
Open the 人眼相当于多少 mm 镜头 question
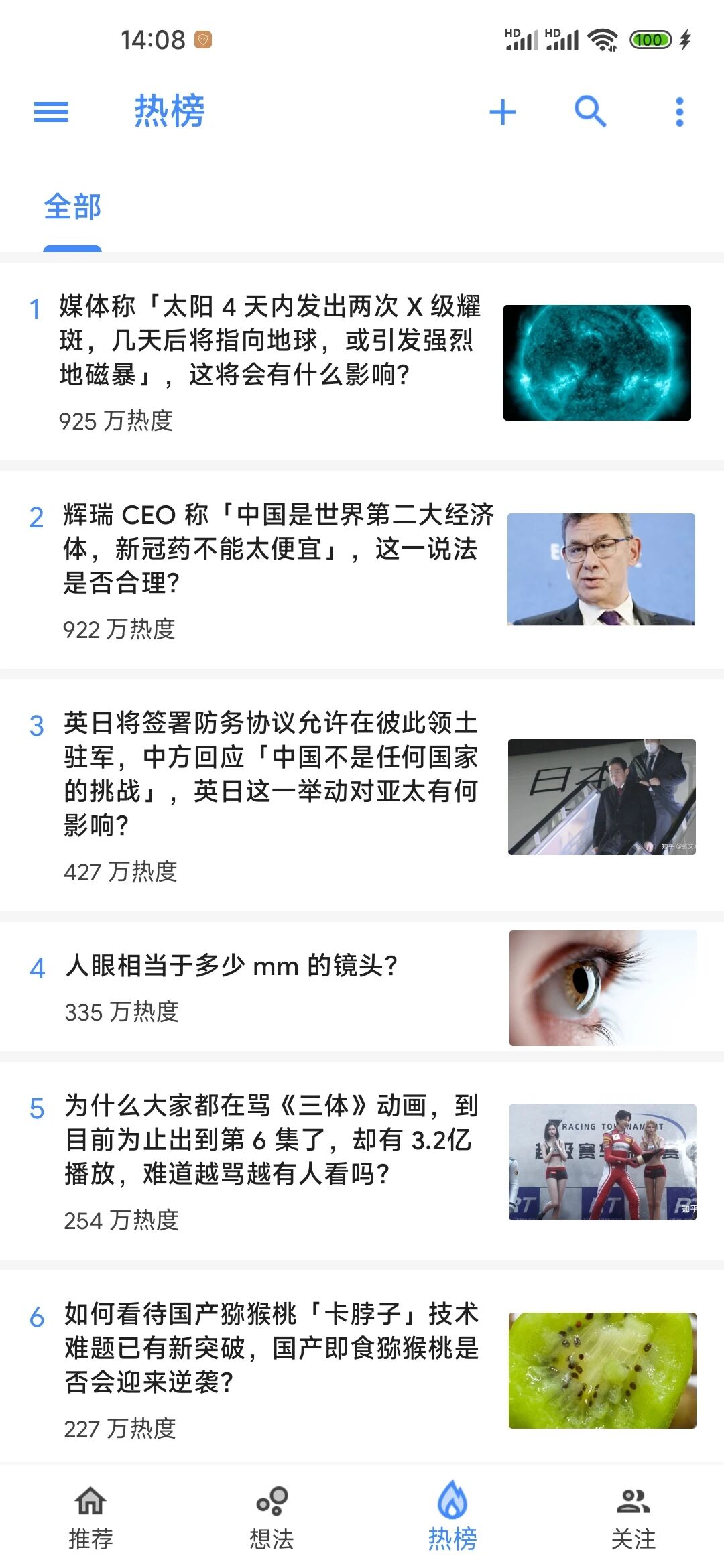(x=231, y=966)
